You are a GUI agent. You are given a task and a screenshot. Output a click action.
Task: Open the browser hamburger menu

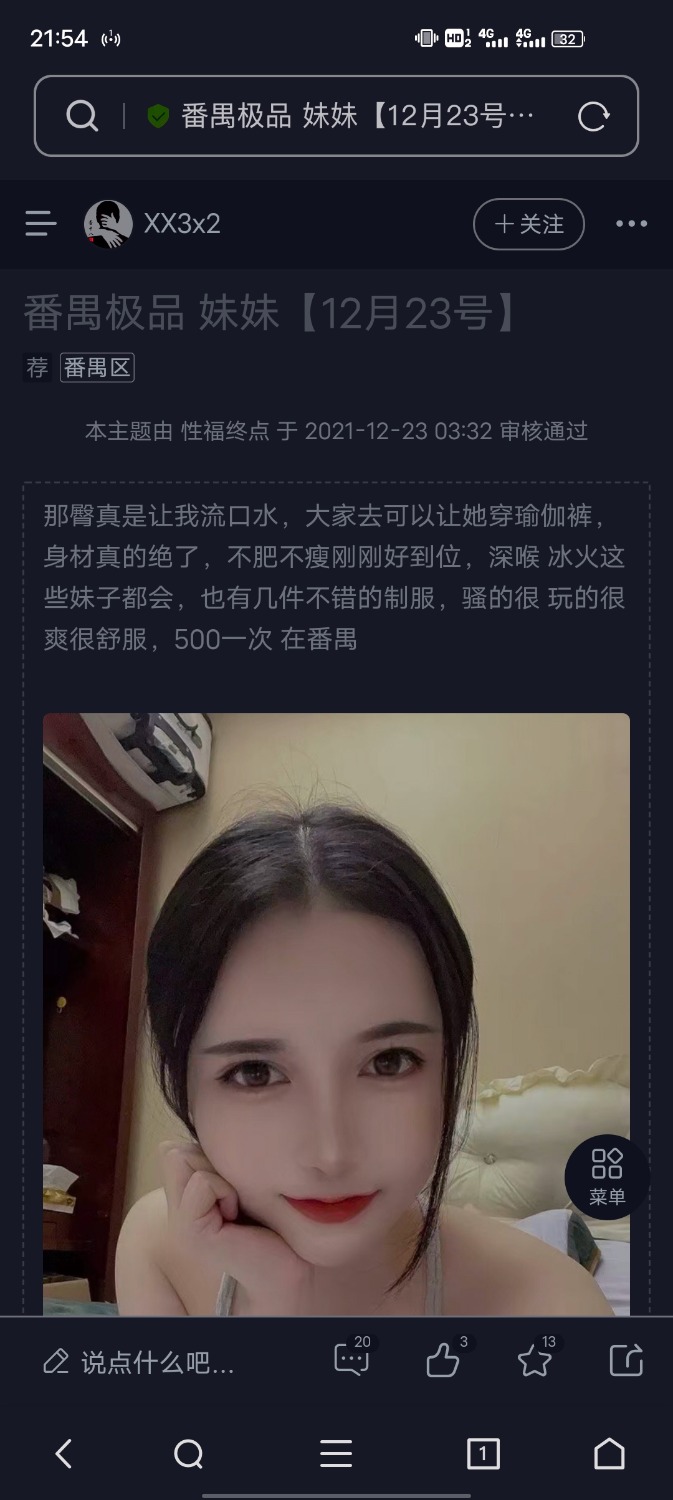[336, 1453]
